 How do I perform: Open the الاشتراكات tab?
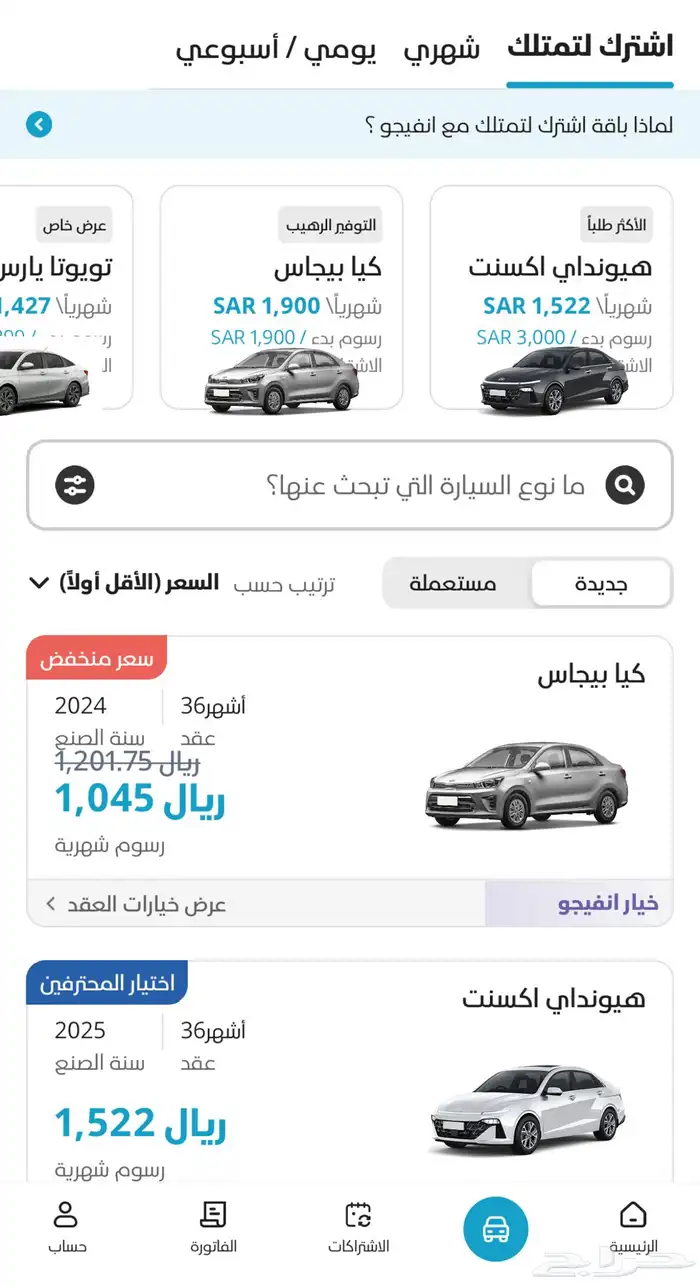(358, 1228)
